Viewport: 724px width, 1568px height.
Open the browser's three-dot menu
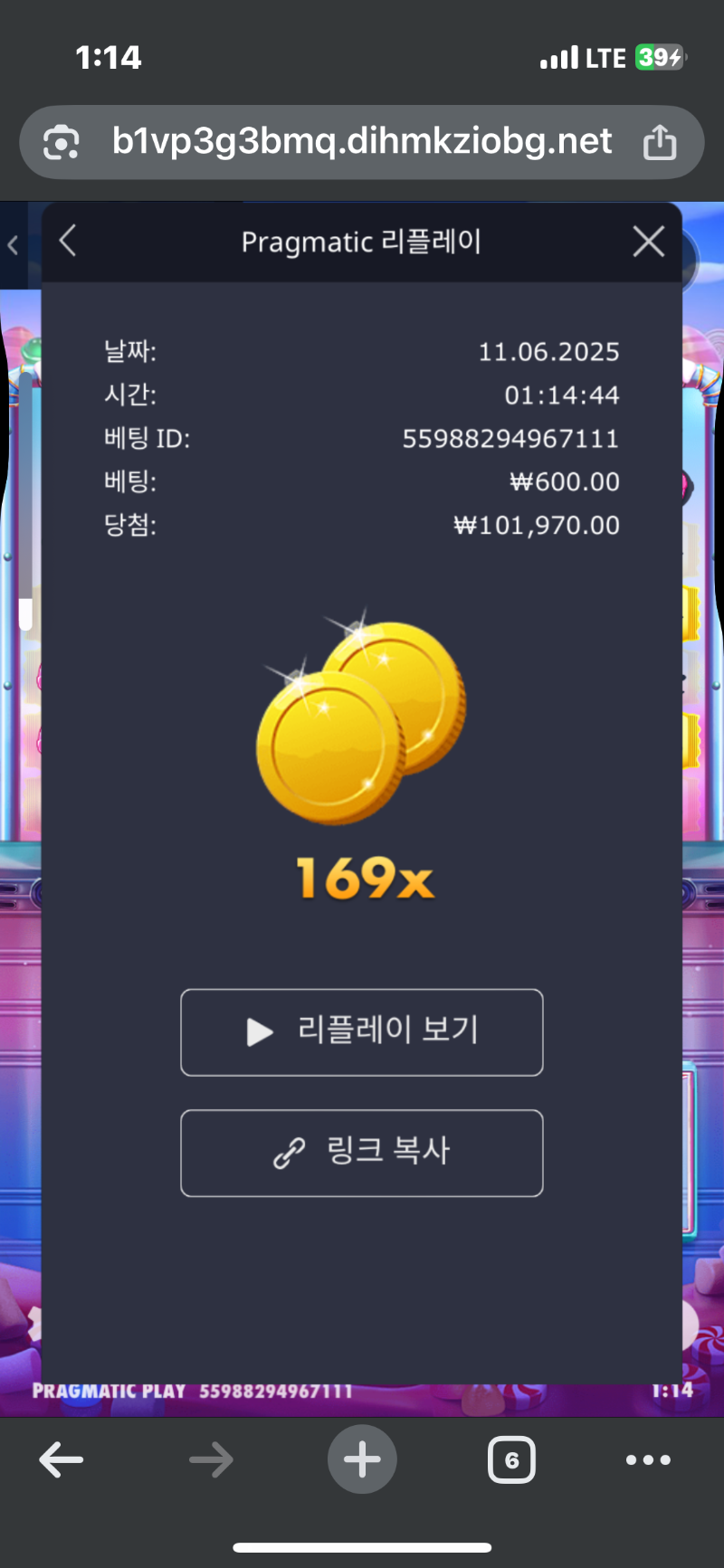648,1459
